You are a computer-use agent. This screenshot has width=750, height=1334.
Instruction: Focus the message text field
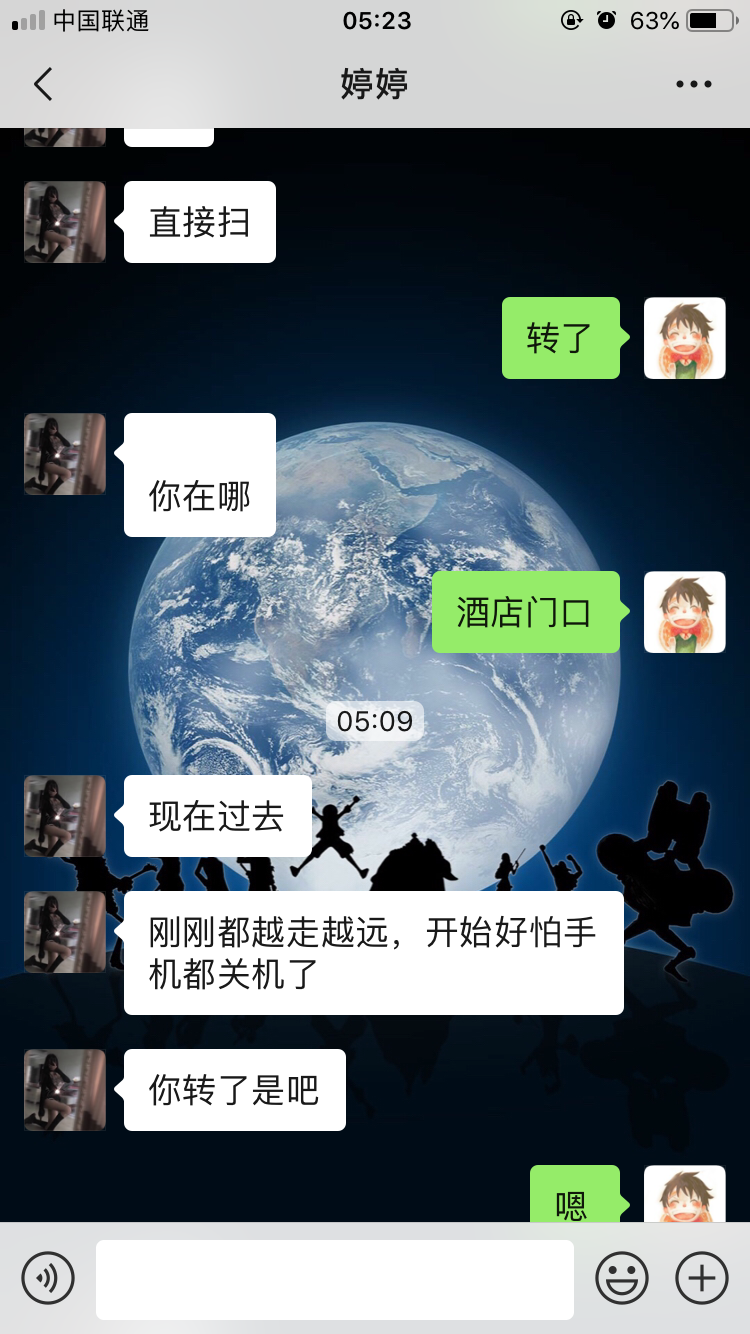335,1279
